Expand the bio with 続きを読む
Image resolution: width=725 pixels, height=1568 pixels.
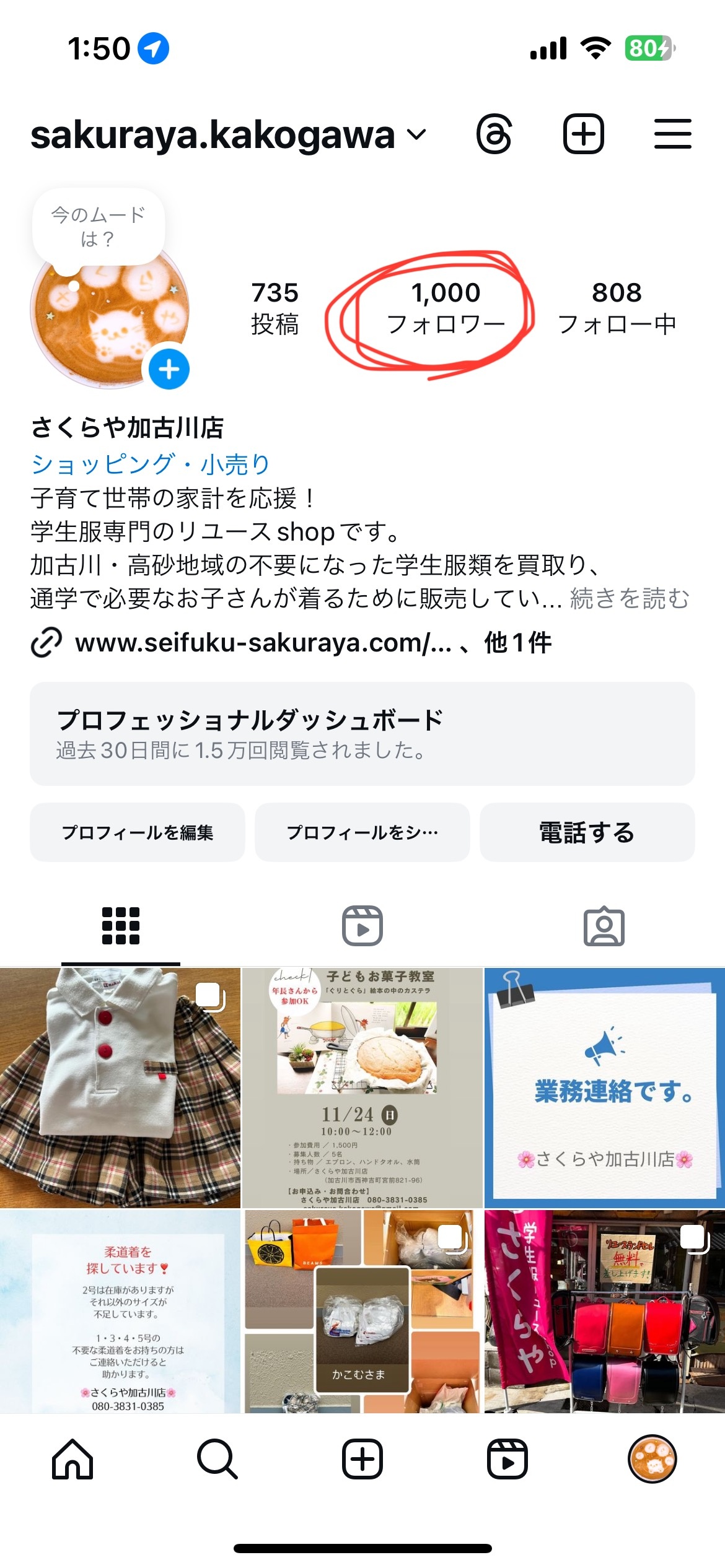coord(629,598)
